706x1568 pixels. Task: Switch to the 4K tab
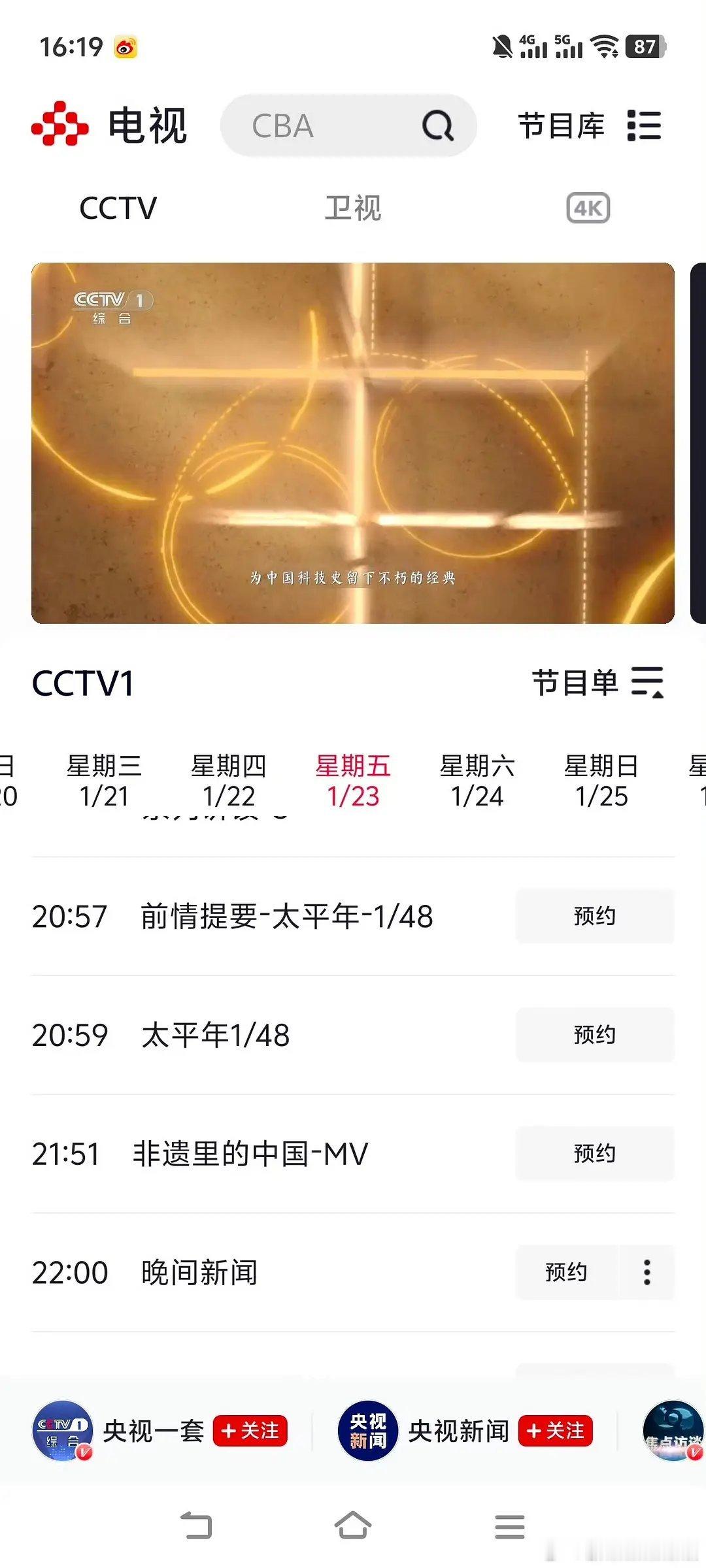coord(587,208)
